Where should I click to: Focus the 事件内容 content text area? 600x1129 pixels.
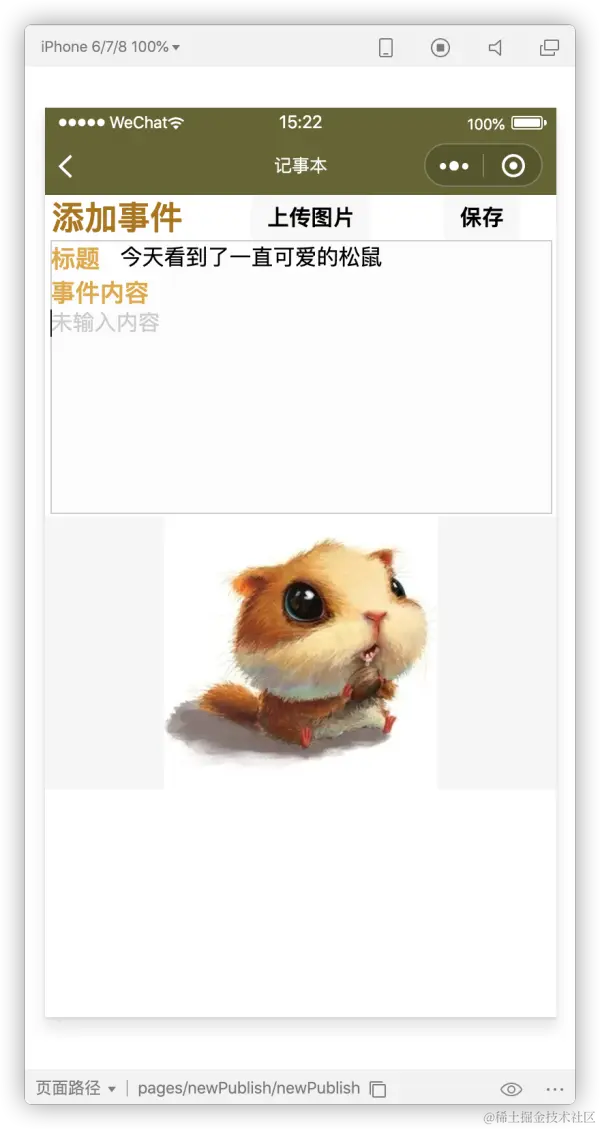pos(300,400)
